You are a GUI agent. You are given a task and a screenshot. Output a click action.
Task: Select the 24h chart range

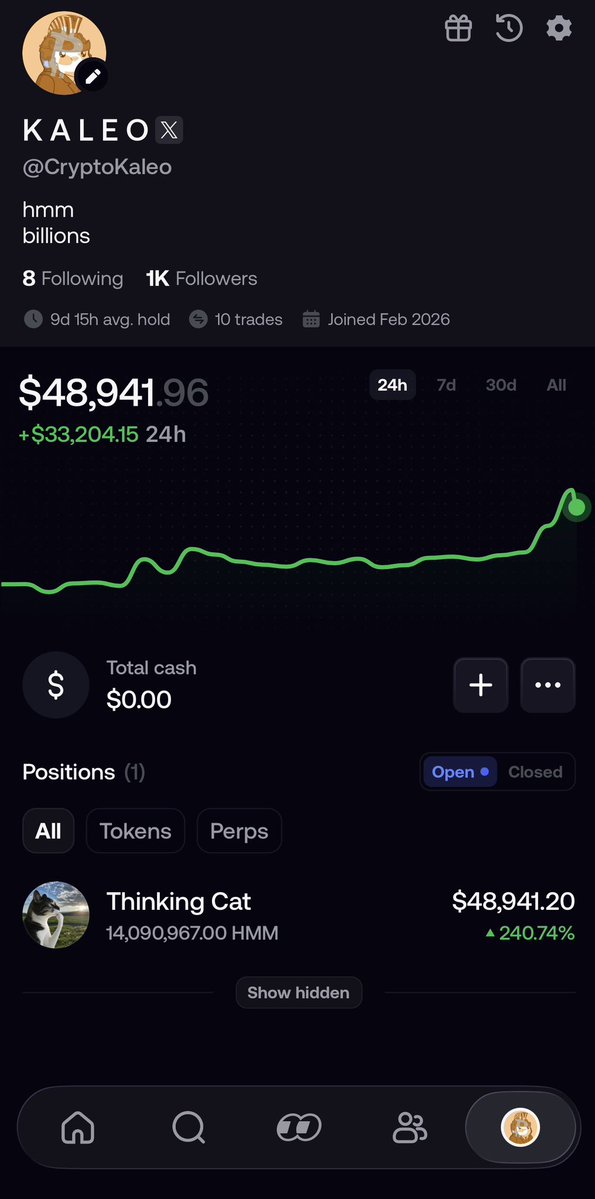point(392,385)
